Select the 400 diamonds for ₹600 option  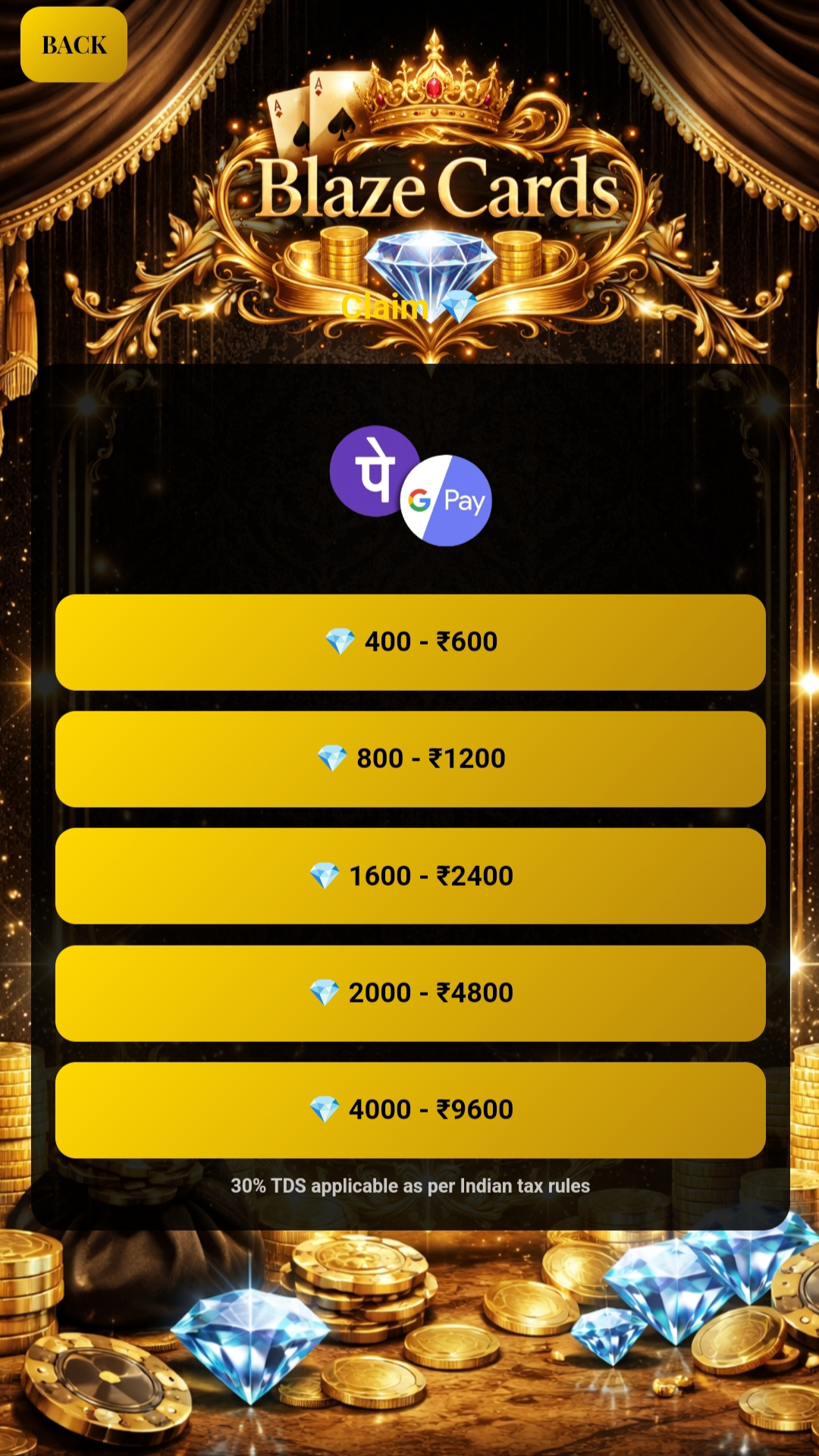410,642
